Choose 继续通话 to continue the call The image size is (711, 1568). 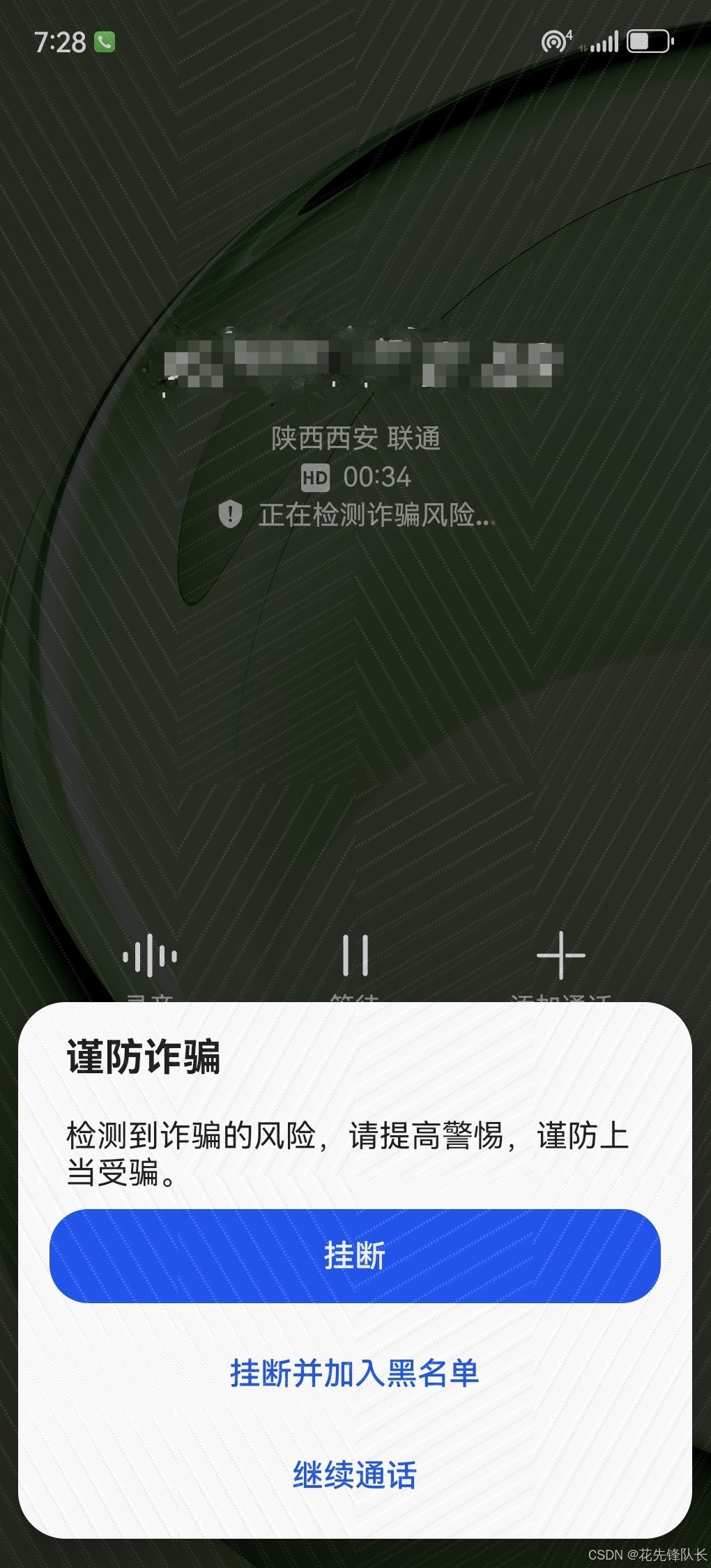(x=355, y=1475)
